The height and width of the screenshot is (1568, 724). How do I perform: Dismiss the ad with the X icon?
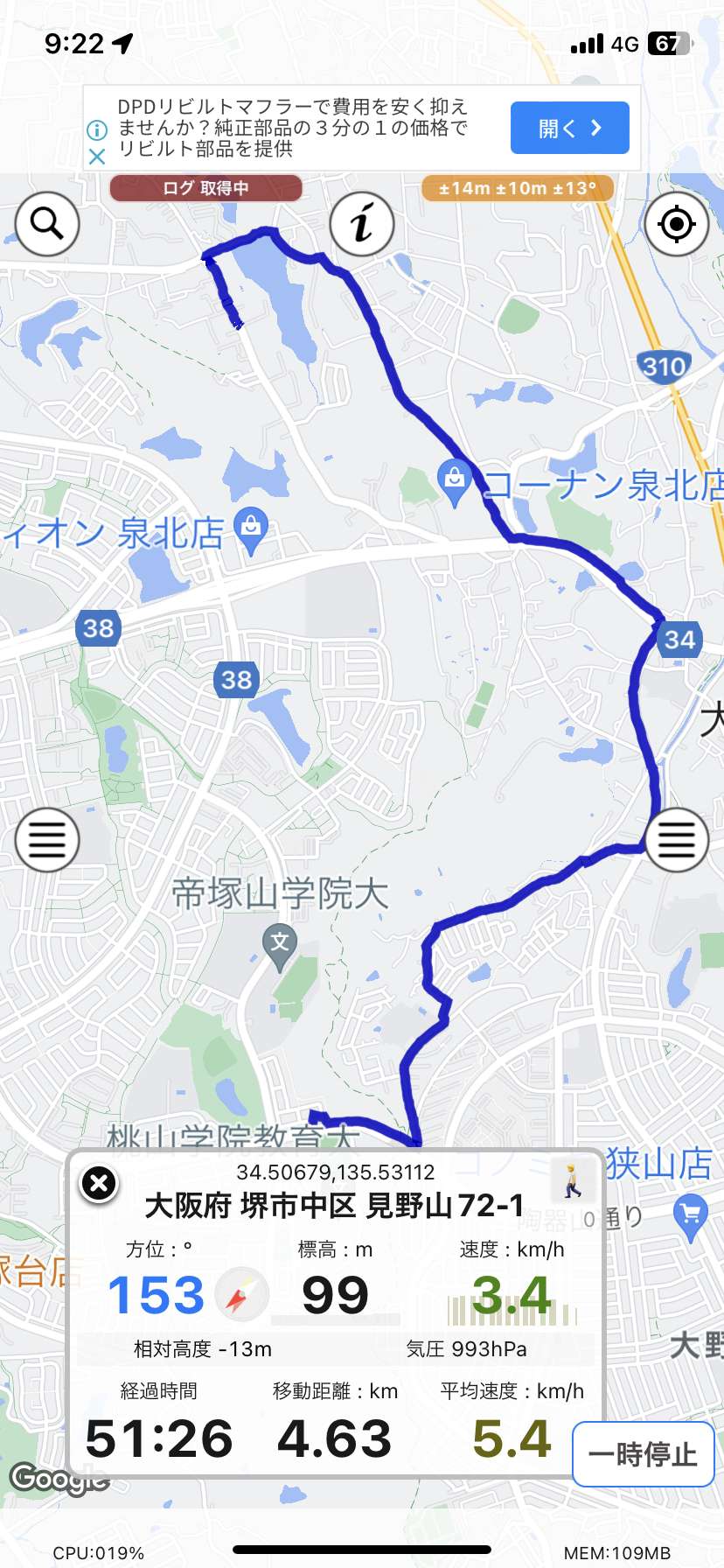click(x=97, y=157)
